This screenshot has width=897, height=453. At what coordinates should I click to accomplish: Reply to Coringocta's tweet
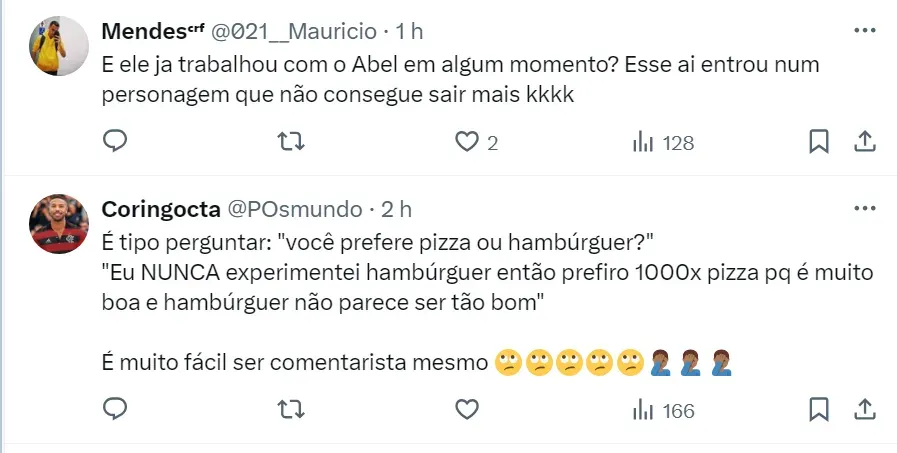pyautogui.click(x=116, y=410)
